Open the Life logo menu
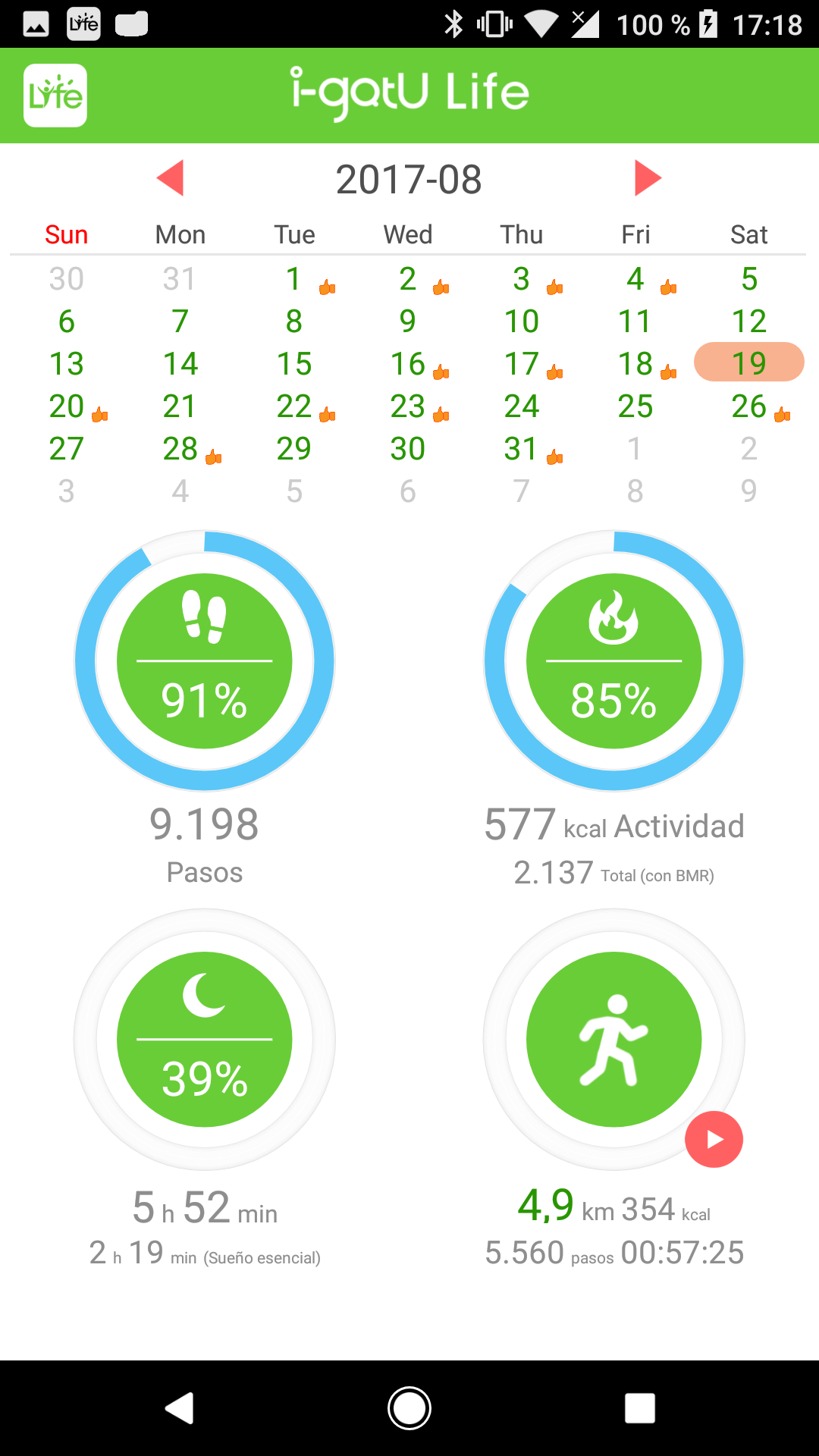 pyautogui.click(x=55, y=96)
